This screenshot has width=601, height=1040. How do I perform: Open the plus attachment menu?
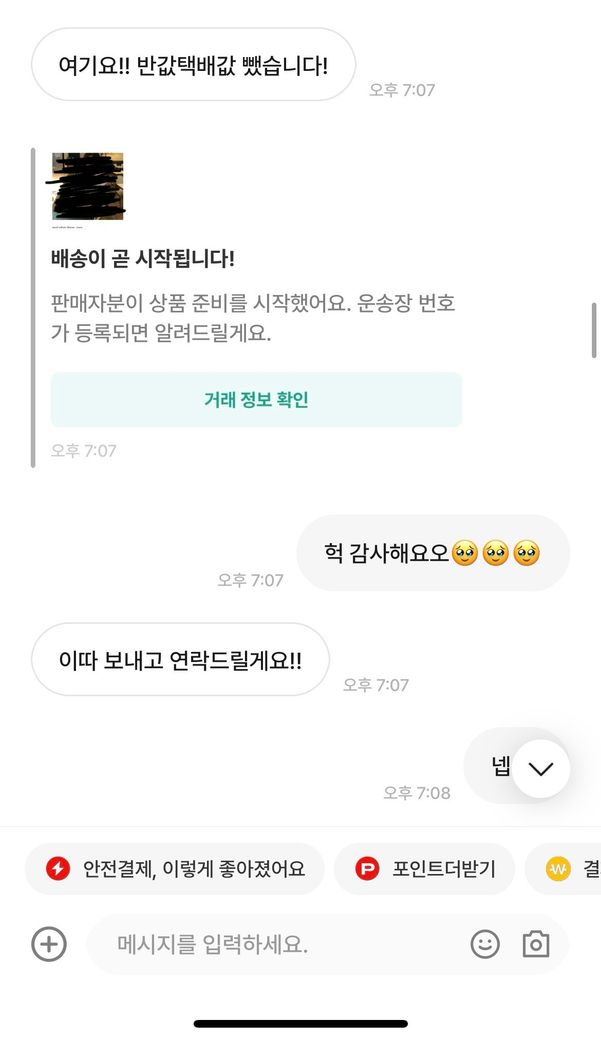click(49, 944)
